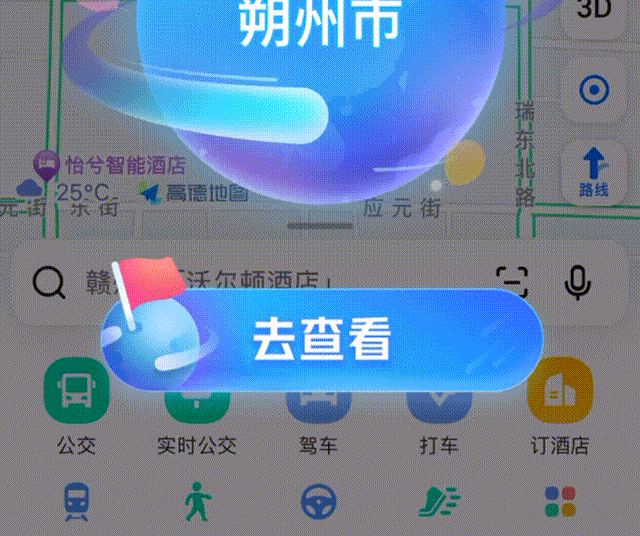Open the 打车 shortcut
640x536 pixels.
pos(439,410)
